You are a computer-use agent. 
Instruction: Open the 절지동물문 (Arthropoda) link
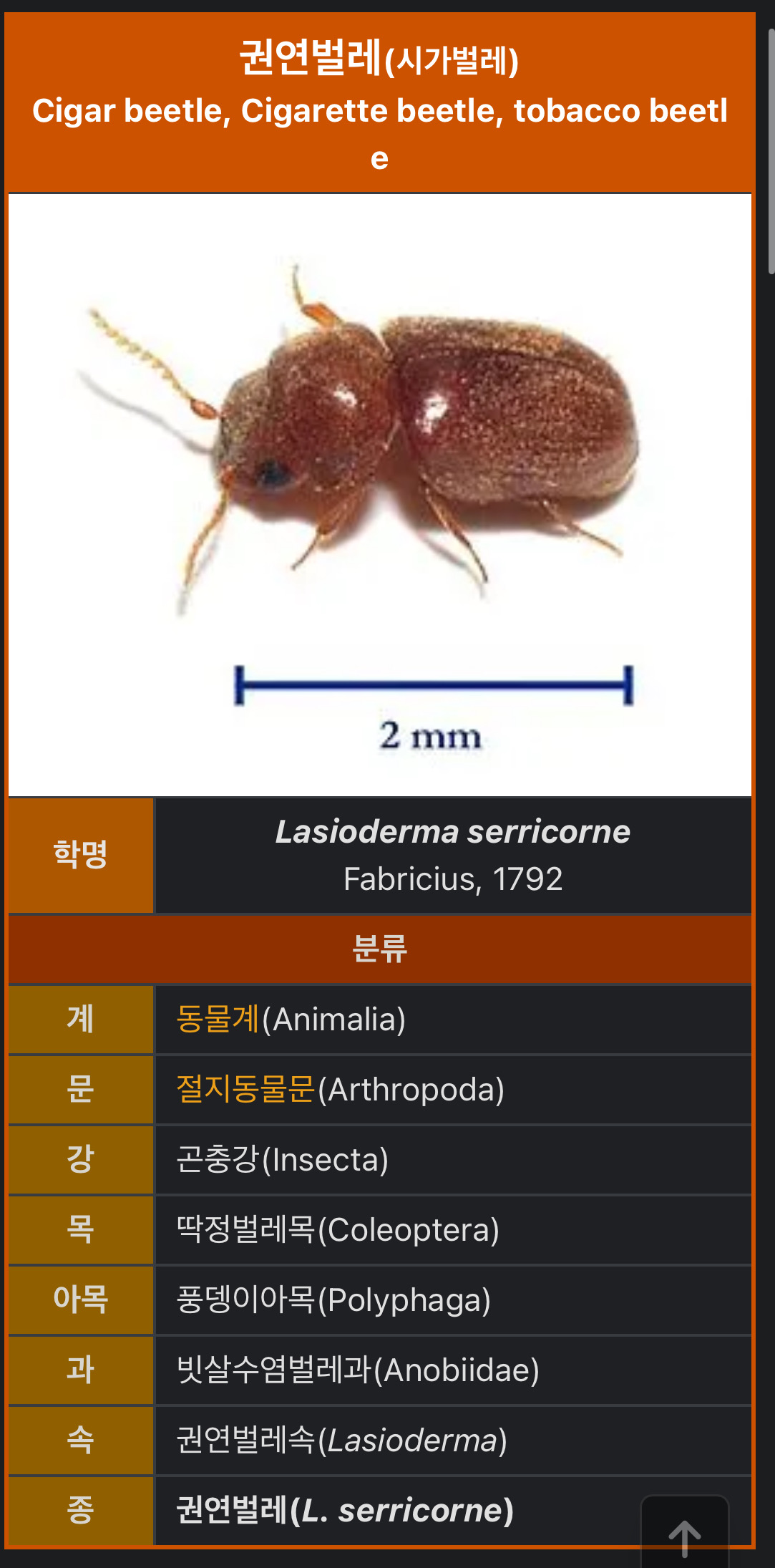245,1089
